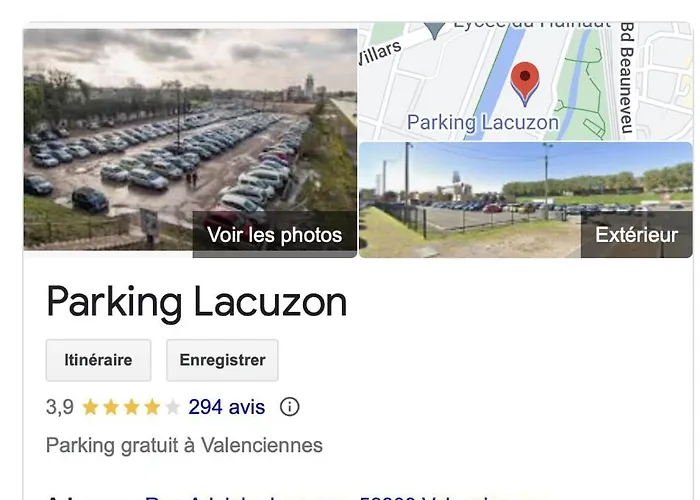Open the Voir les photos gallery

[274, 236]
